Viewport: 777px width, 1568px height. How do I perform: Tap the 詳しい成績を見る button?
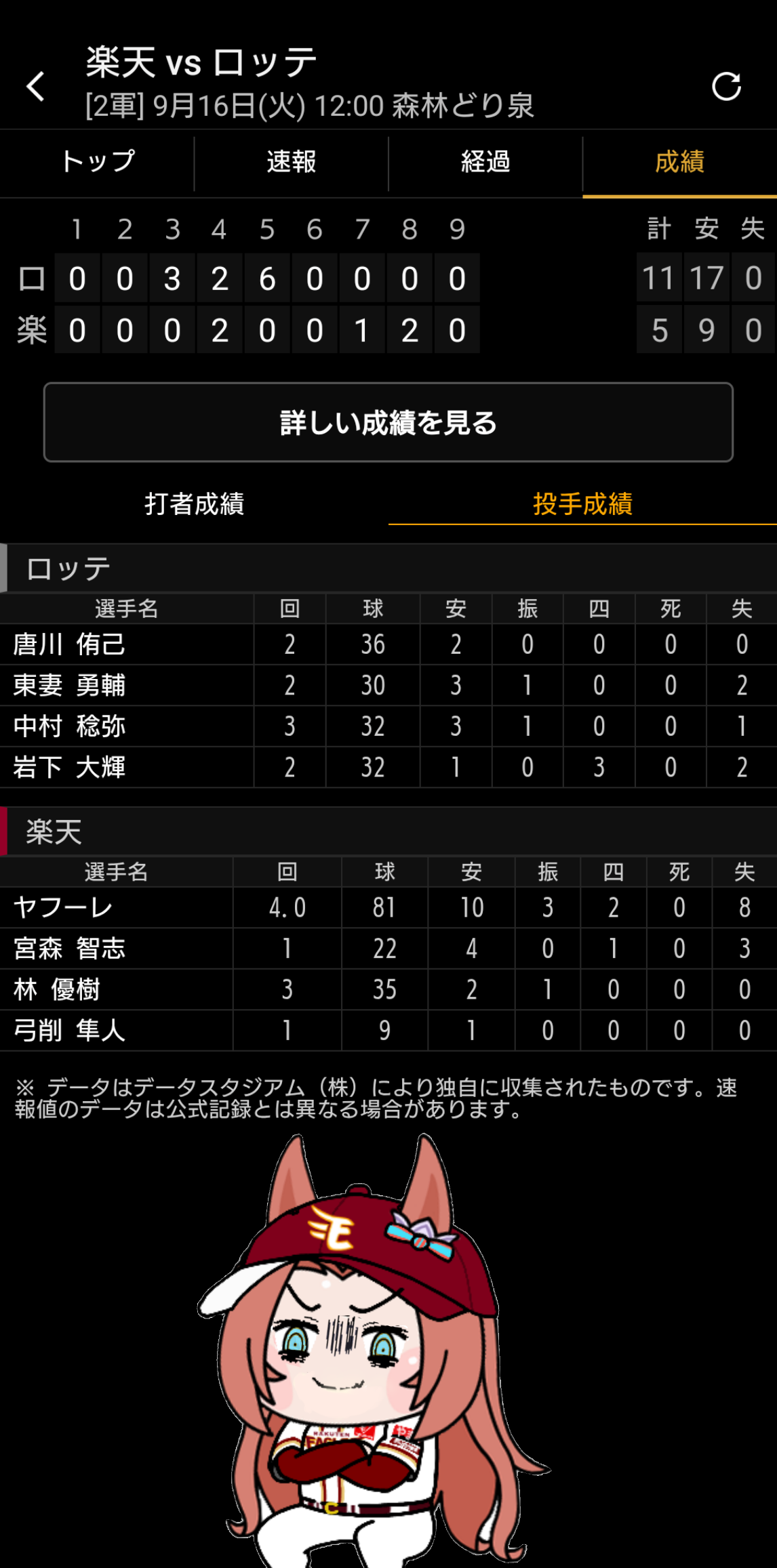click(x=388, y=422)
